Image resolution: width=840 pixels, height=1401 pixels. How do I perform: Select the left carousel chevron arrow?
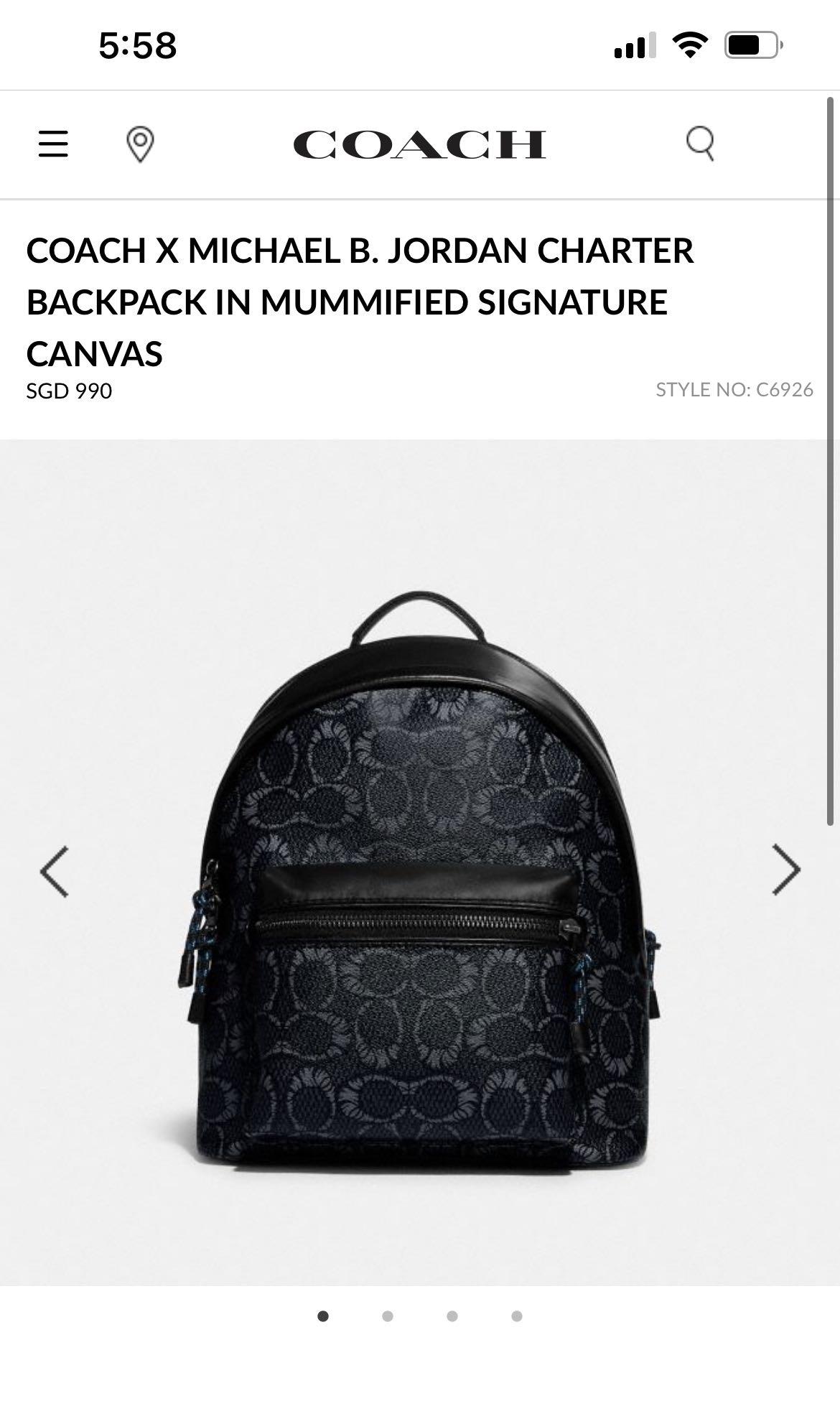53,870
